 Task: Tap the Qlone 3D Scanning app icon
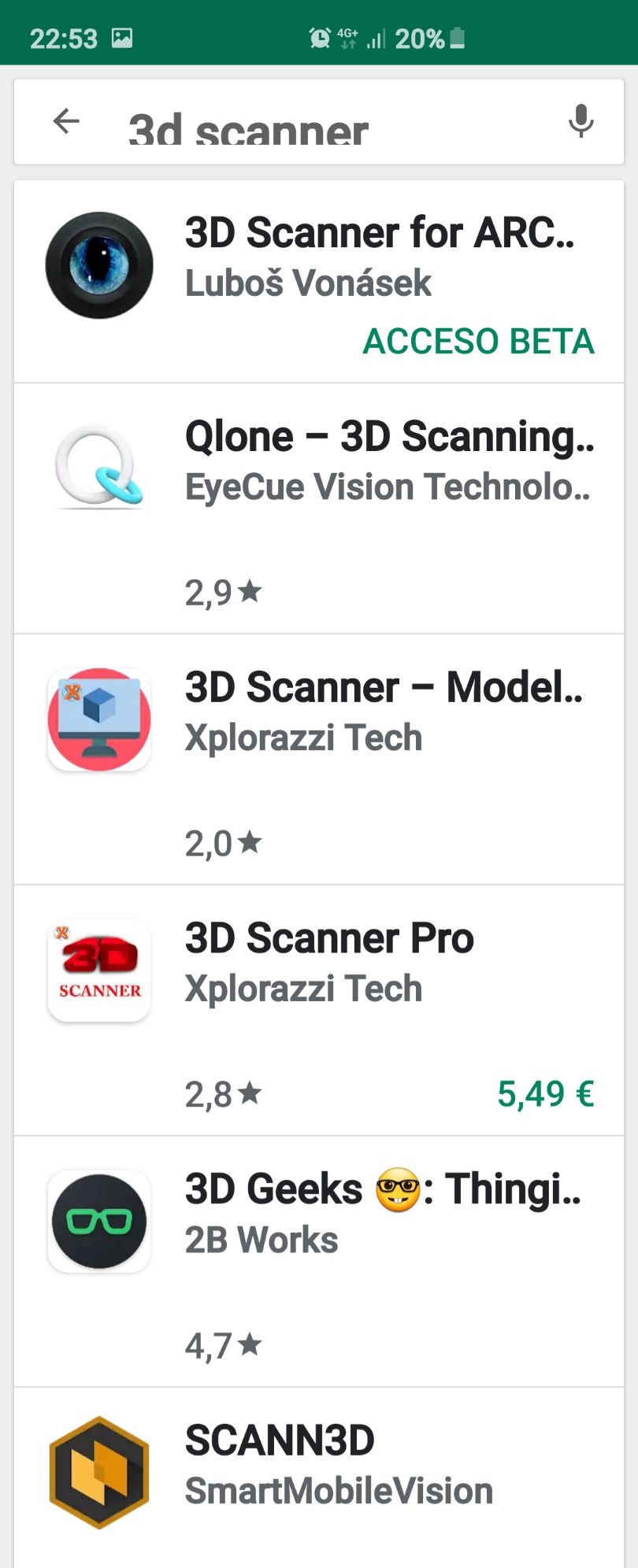[x=98, y=466]
